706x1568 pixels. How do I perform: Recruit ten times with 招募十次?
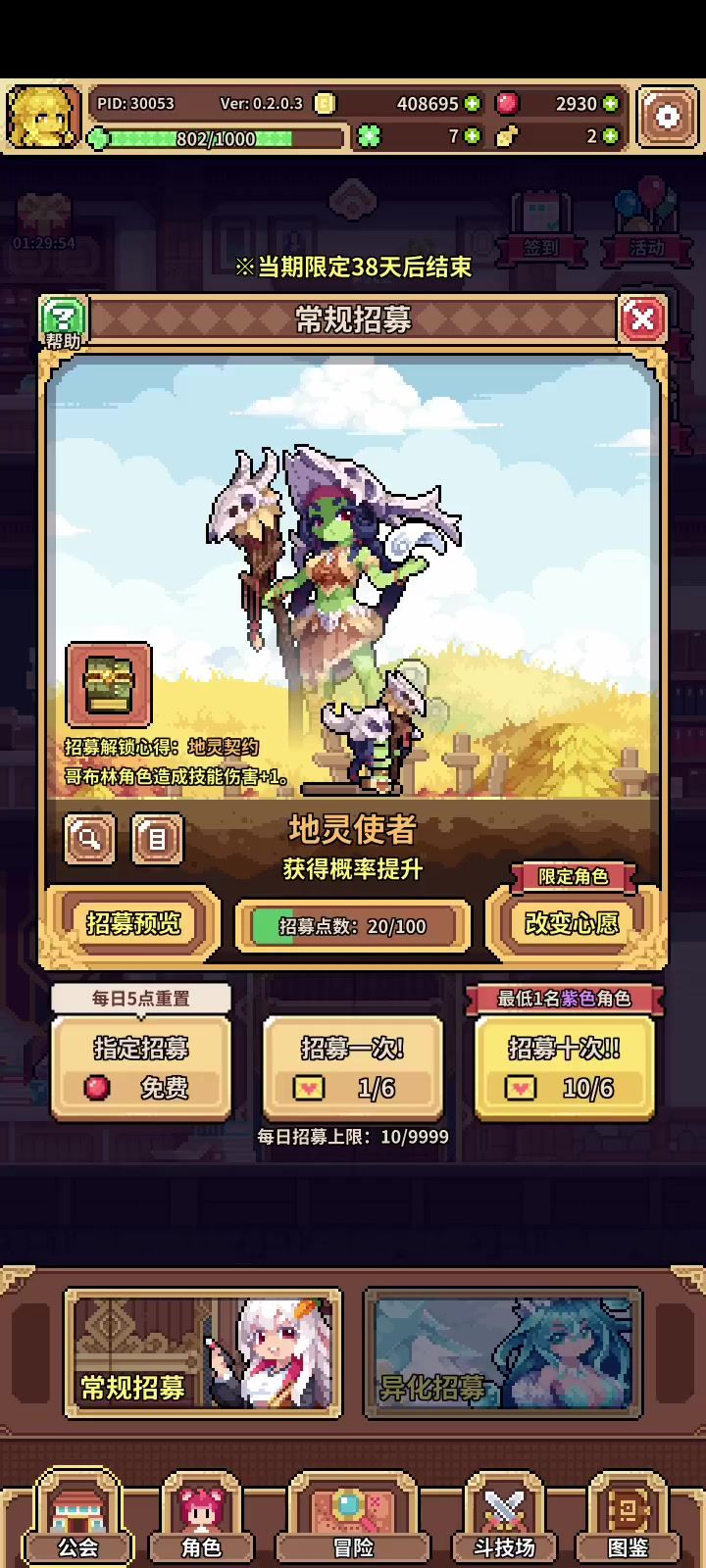(x=564, y=1068)
